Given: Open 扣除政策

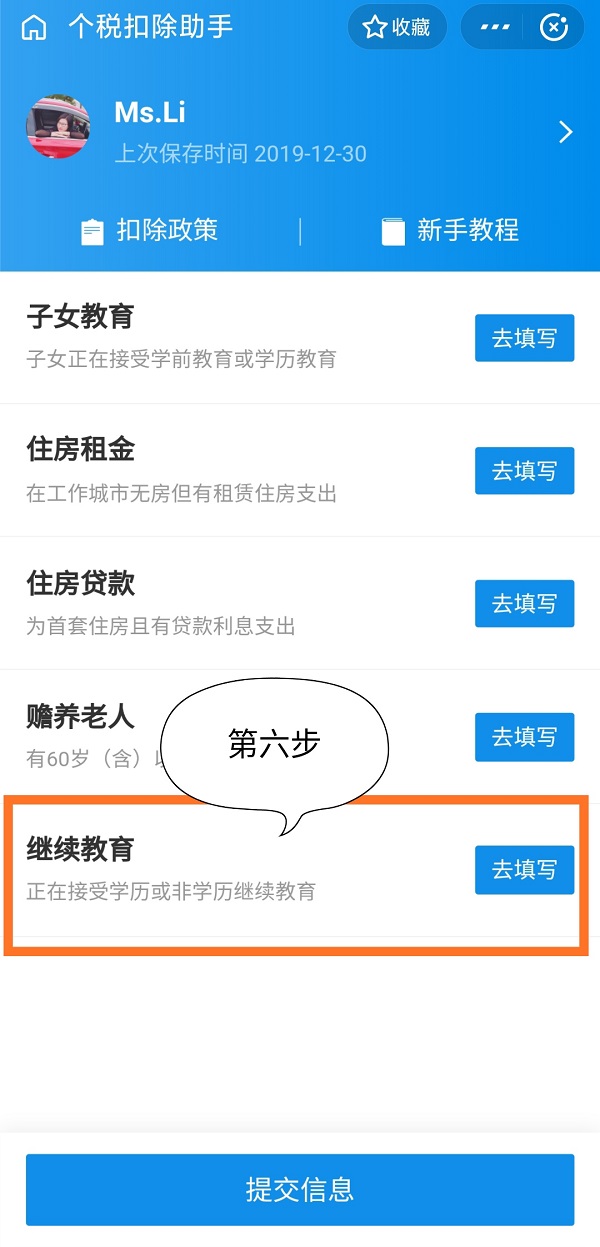Looking at the screenshot, I should 150,231.
